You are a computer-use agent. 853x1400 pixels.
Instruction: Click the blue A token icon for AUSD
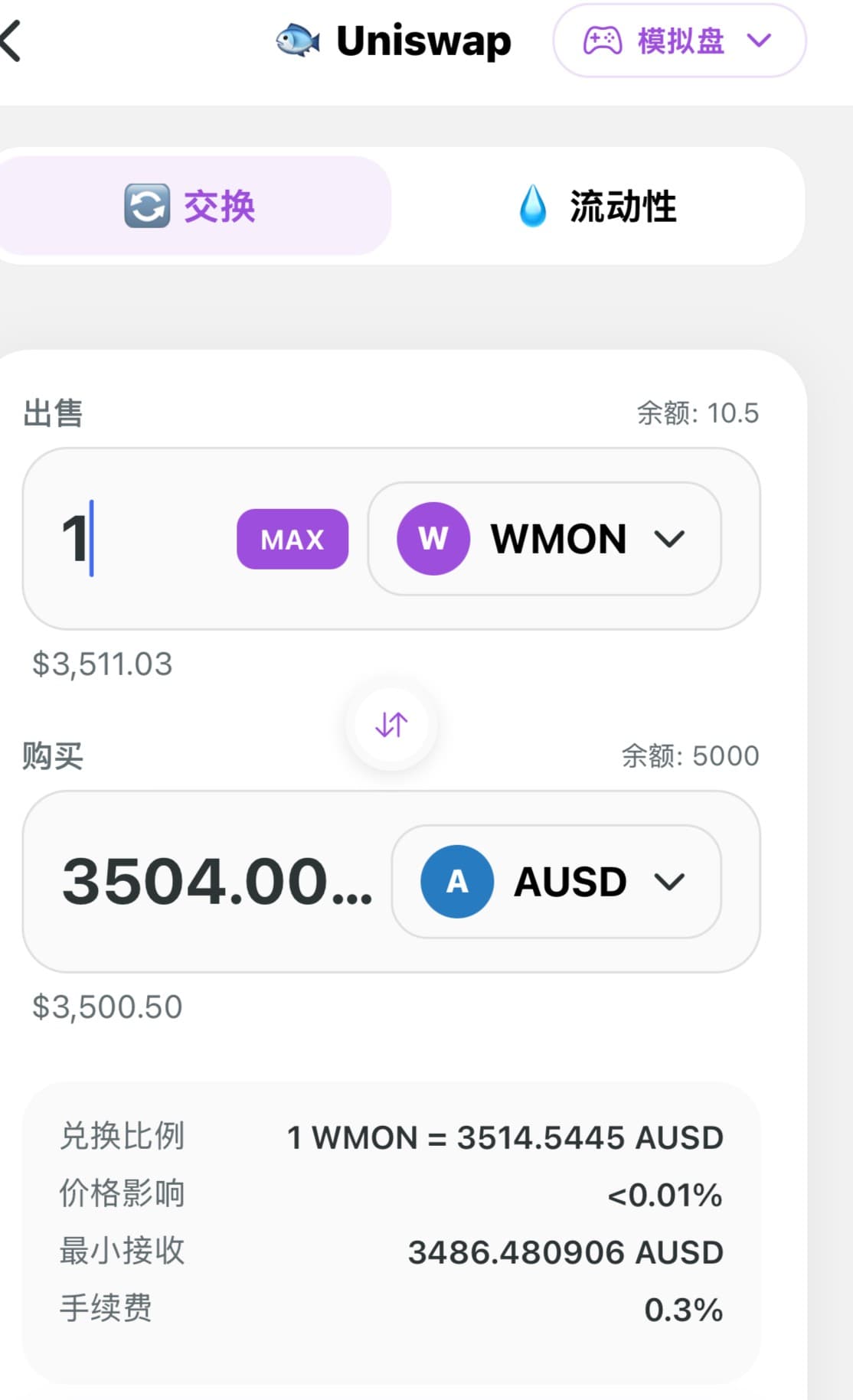456,881
